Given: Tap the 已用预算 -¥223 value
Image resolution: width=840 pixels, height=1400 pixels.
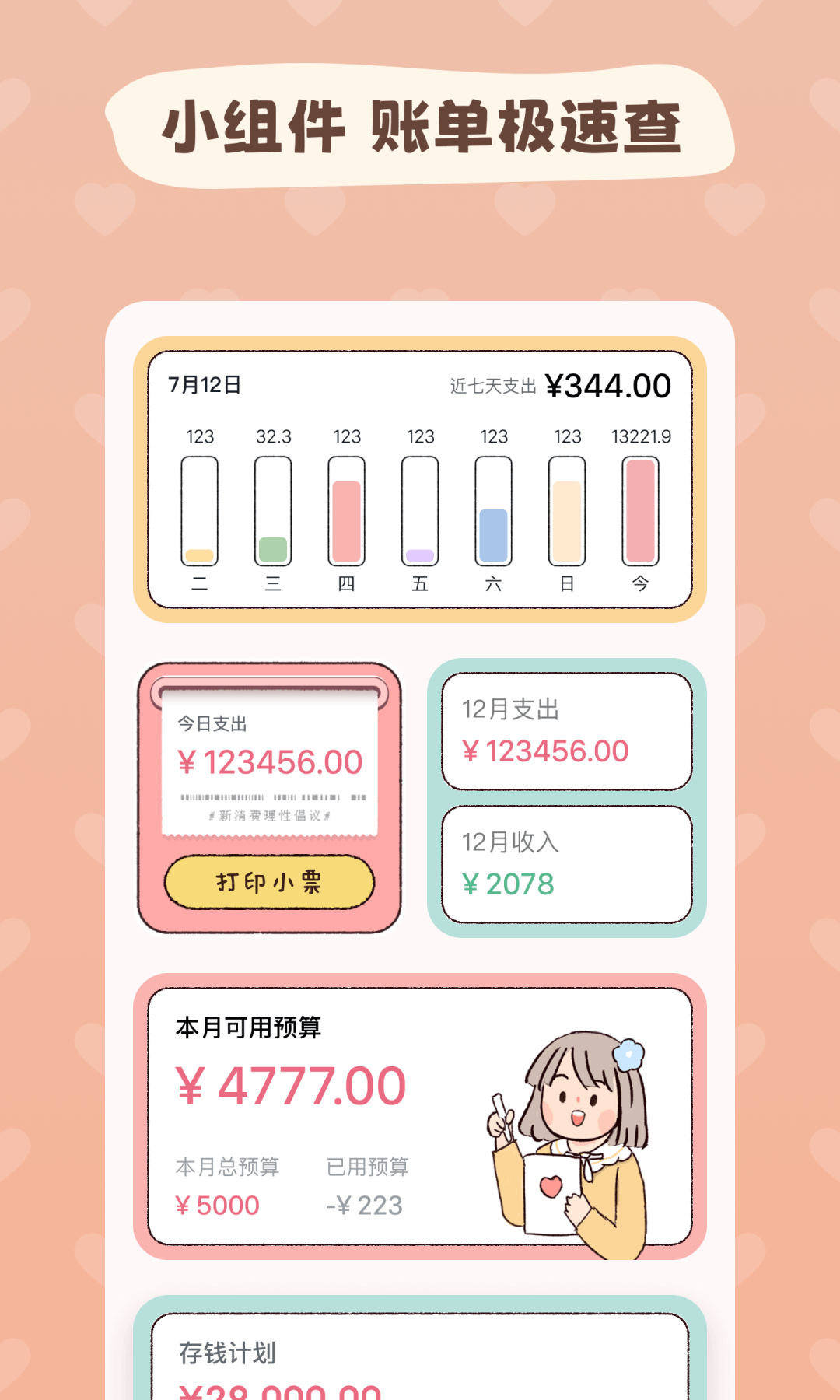Looking at the screenshot, I should (367, 1204).
